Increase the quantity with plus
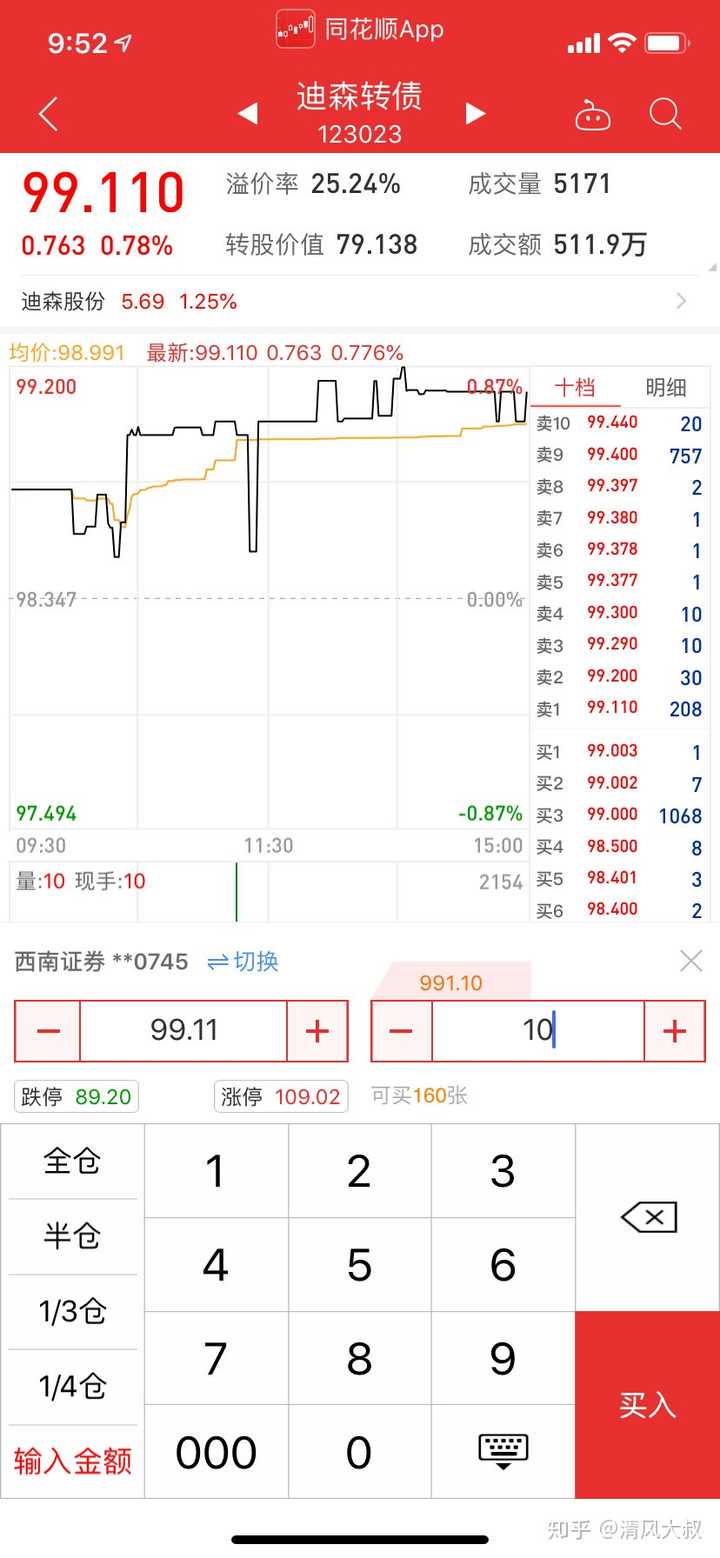The width and height of the screenshot is (720, 1558). [x=675, y=1031]
